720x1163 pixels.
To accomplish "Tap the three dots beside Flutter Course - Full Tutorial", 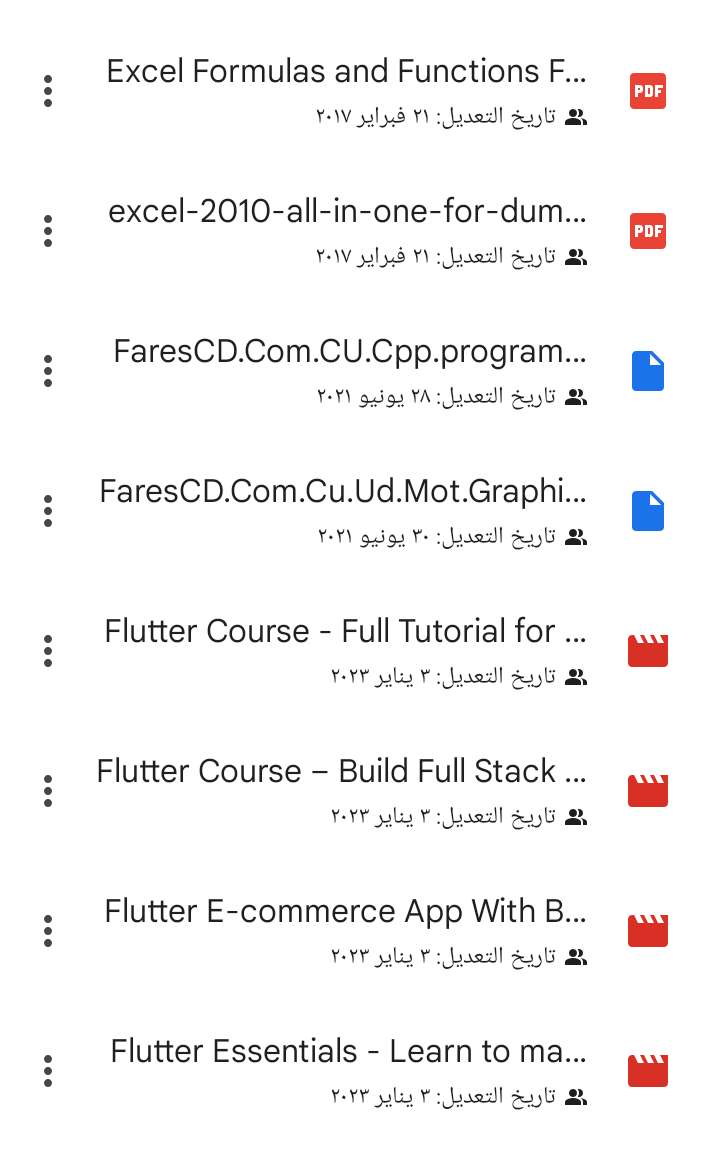I will [x=48, y=650].
